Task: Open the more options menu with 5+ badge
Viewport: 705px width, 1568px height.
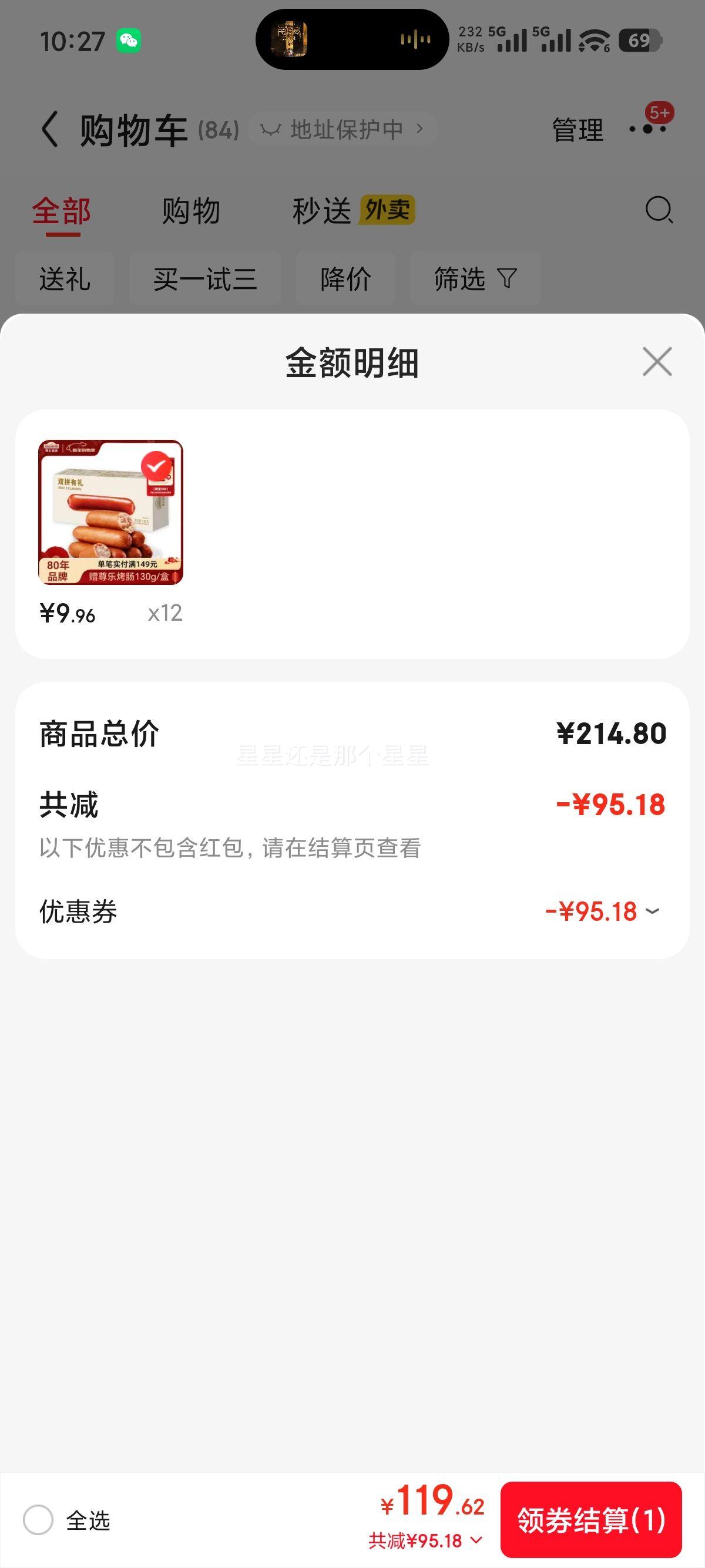Action: tap(648, 129)
